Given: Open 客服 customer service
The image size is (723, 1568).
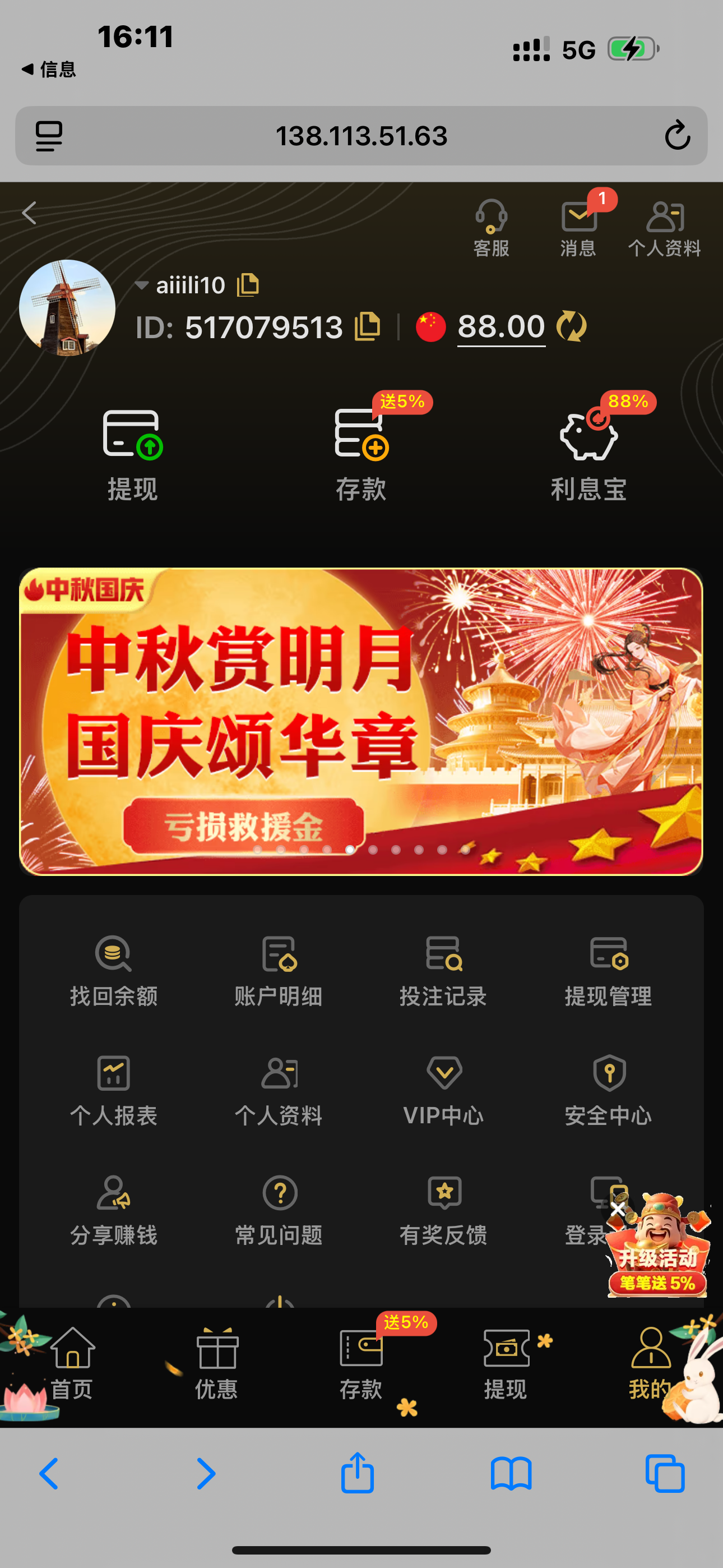Looking at the screenshot, I should pyautogui.click(x=490, y=228).
